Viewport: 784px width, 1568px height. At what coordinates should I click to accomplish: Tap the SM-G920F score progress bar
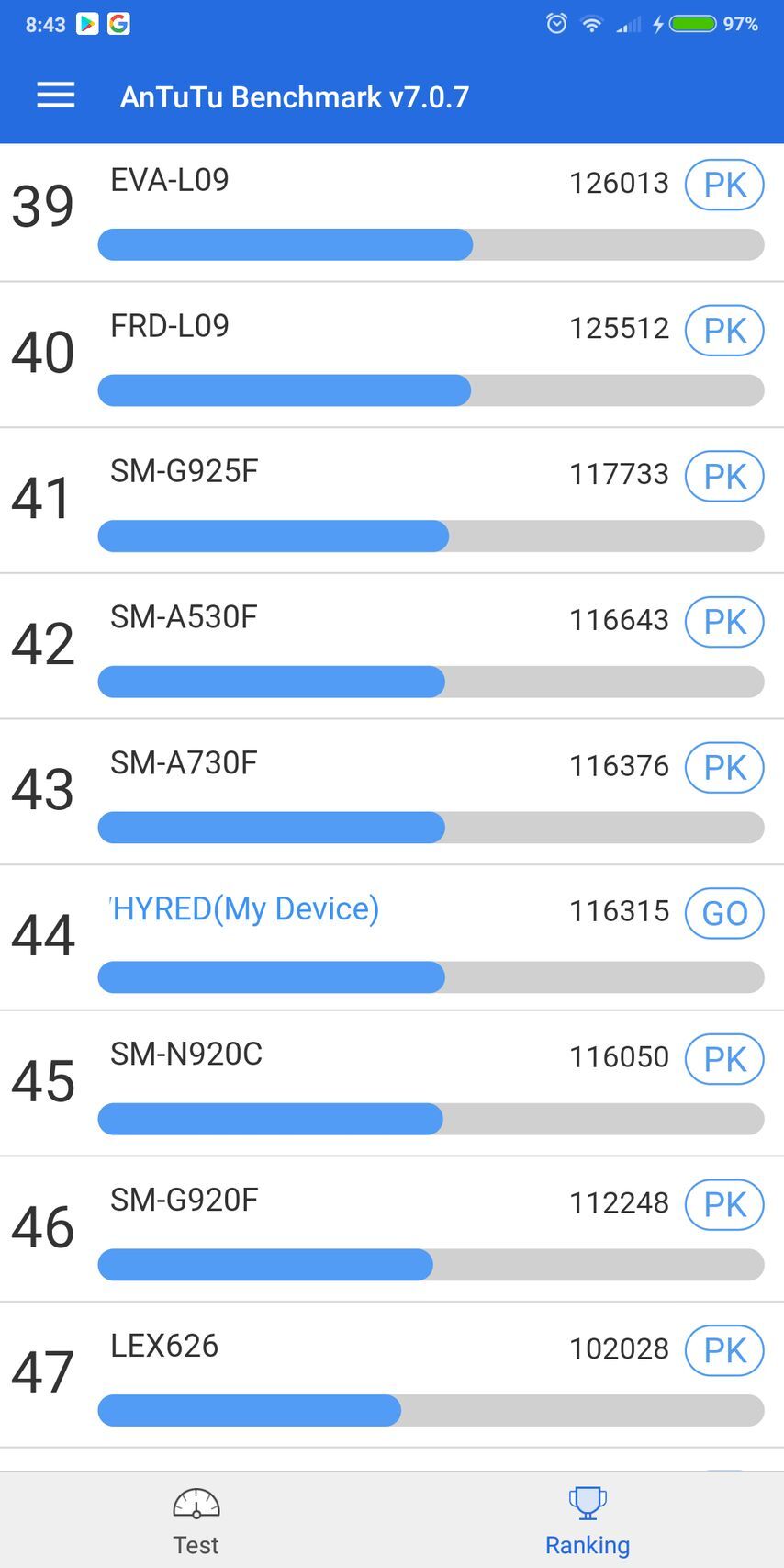pyautogui.click(x=431, y=1264)
